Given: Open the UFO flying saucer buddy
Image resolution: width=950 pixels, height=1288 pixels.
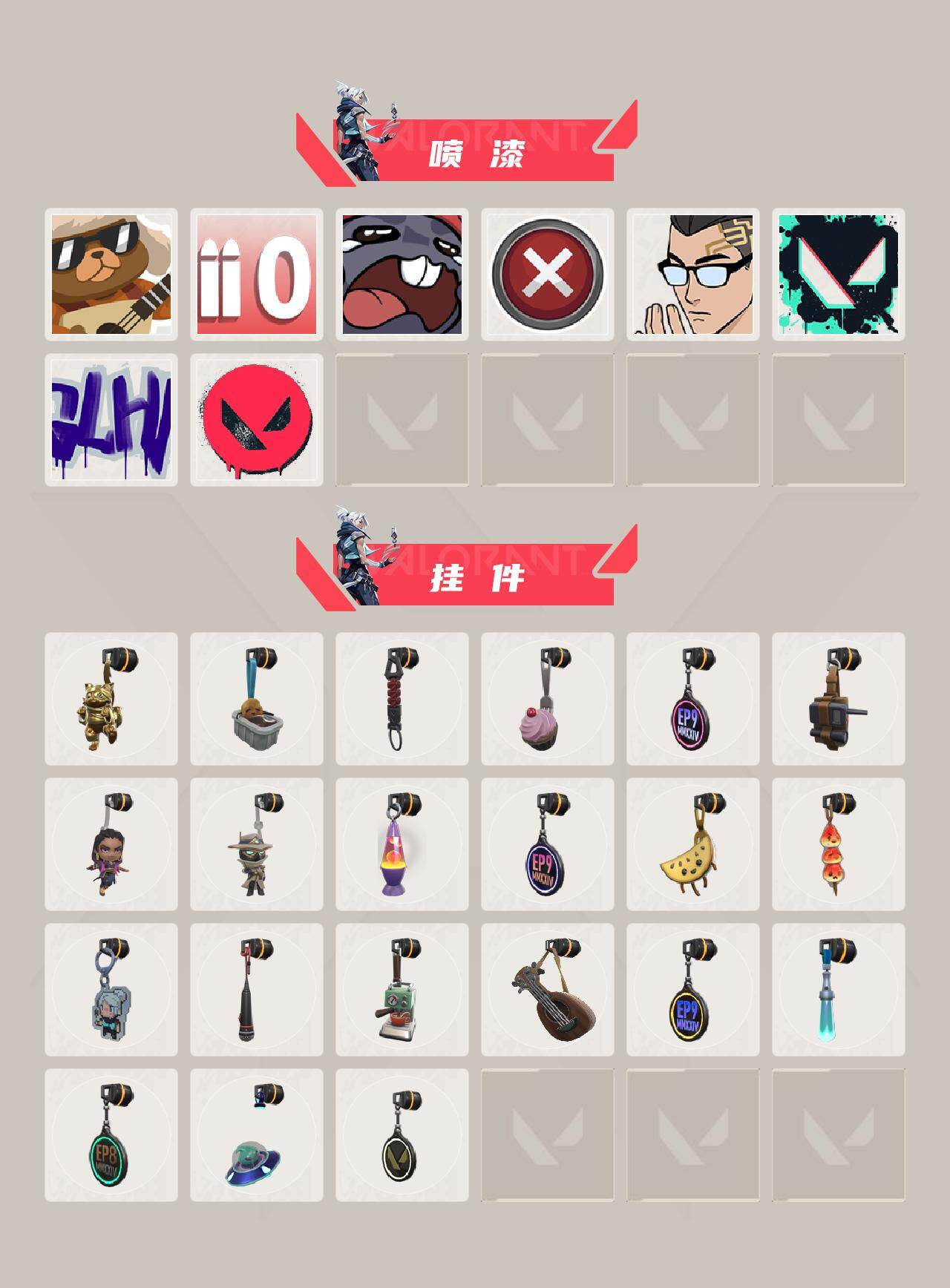Looking at the screenshot, I should pyautogui.click(x=255, y=1146).
